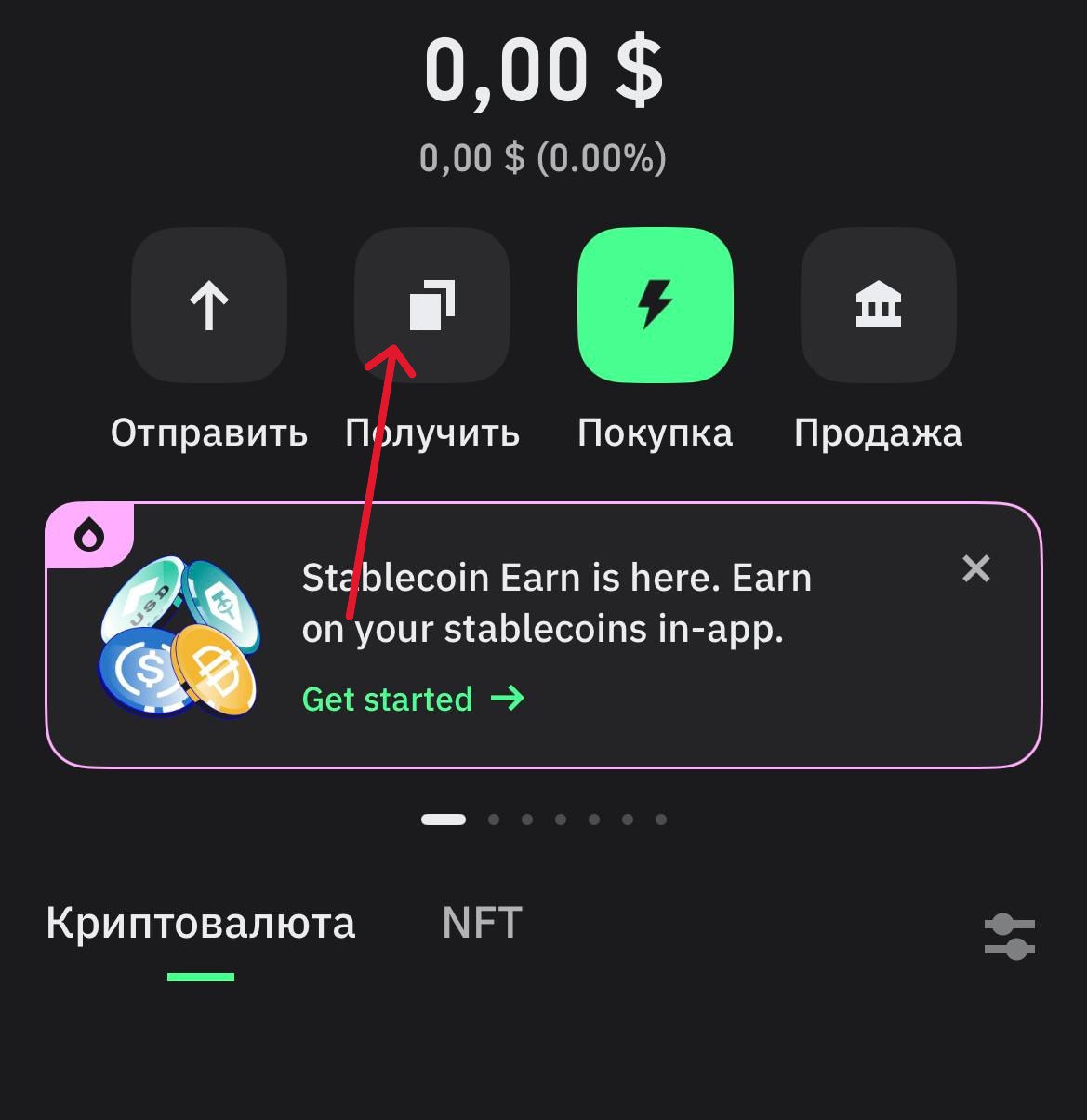The height and width of the screenshot is (1120, 1087).
Task: Open the token filter sliders icon
Action: [1010, 936]
